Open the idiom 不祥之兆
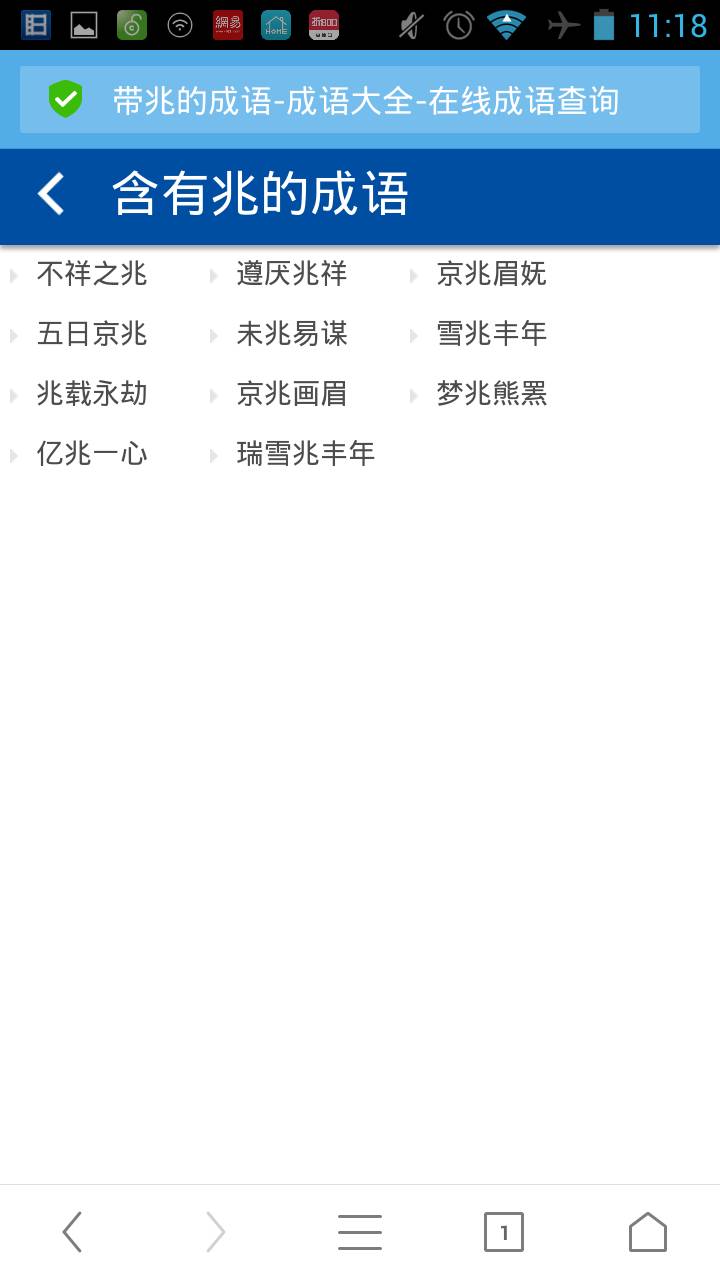 [92, 274]
